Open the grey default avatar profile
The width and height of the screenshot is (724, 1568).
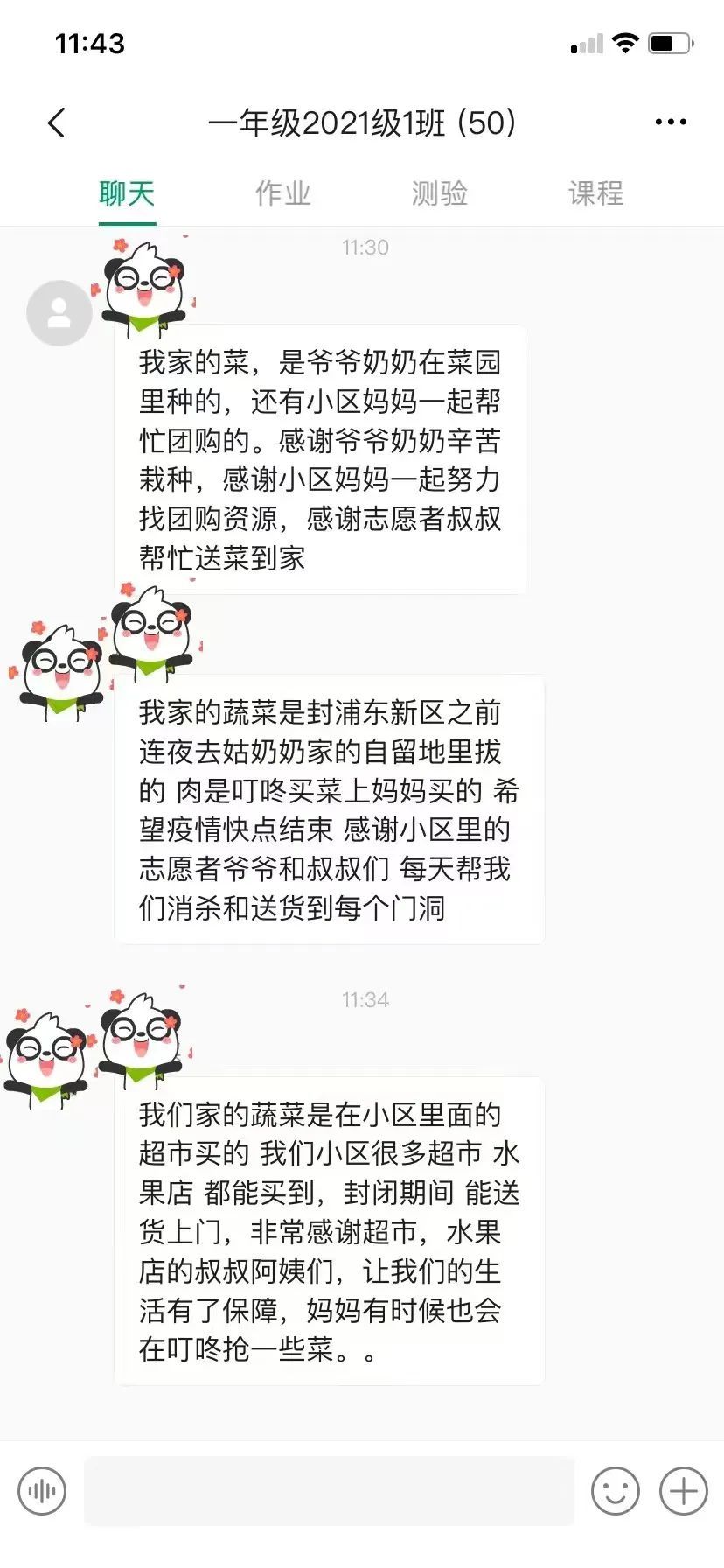point(59,313)
